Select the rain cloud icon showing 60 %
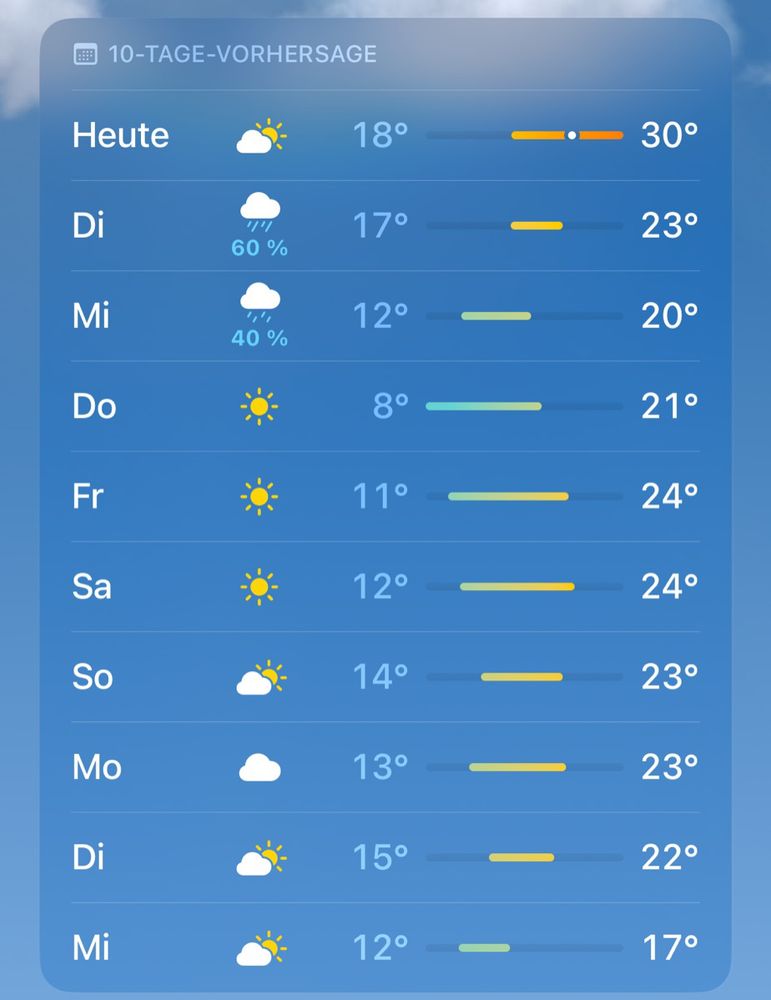The image size is (771, 1000). [x=260, y=210]
